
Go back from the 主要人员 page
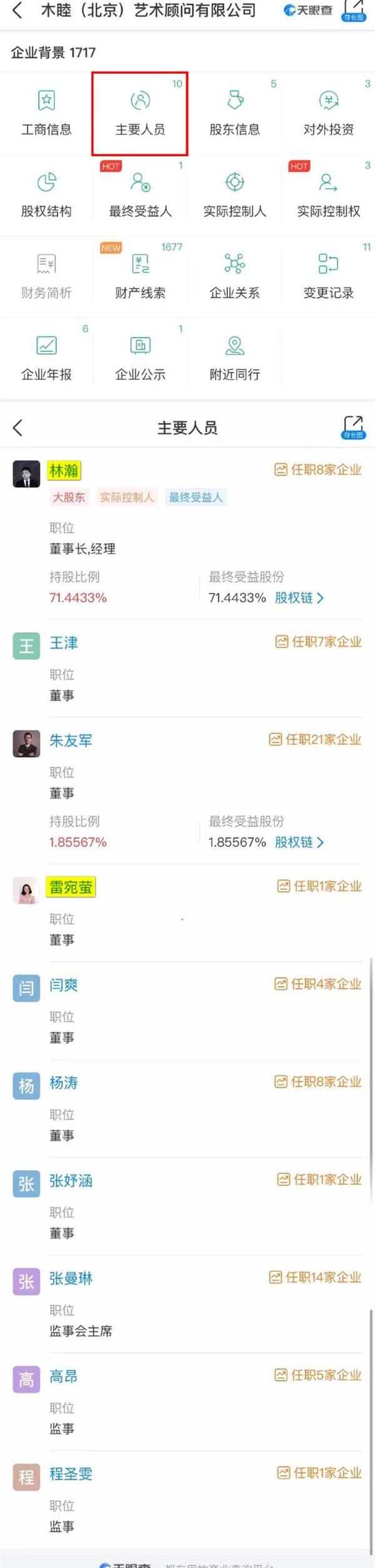pyautogui.click(x=17, y=427)
